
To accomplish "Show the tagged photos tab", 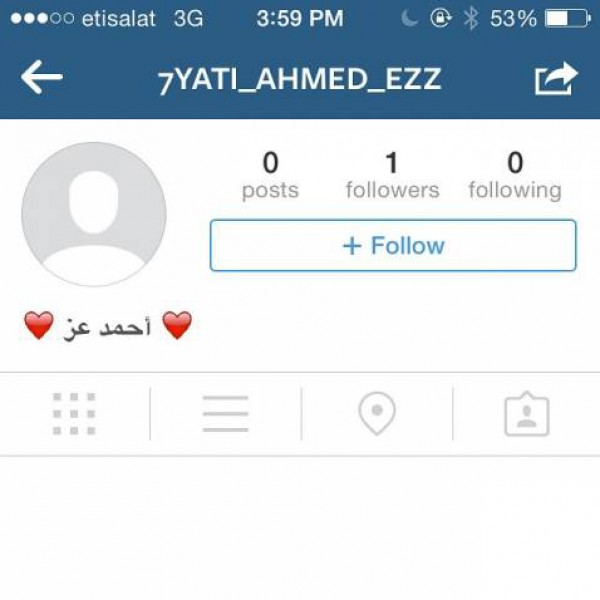I will pyautogui.click(x=527, y=414).
